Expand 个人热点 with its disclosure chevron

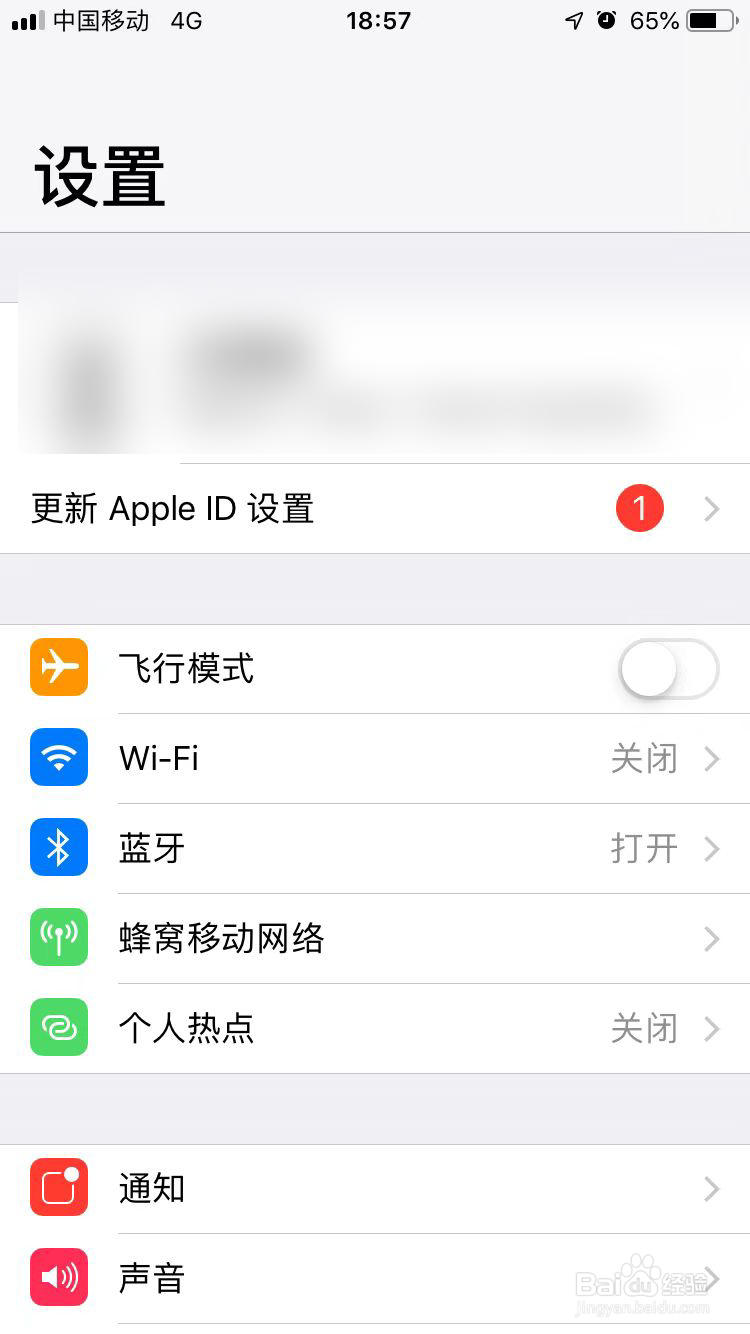(711, 1029)
